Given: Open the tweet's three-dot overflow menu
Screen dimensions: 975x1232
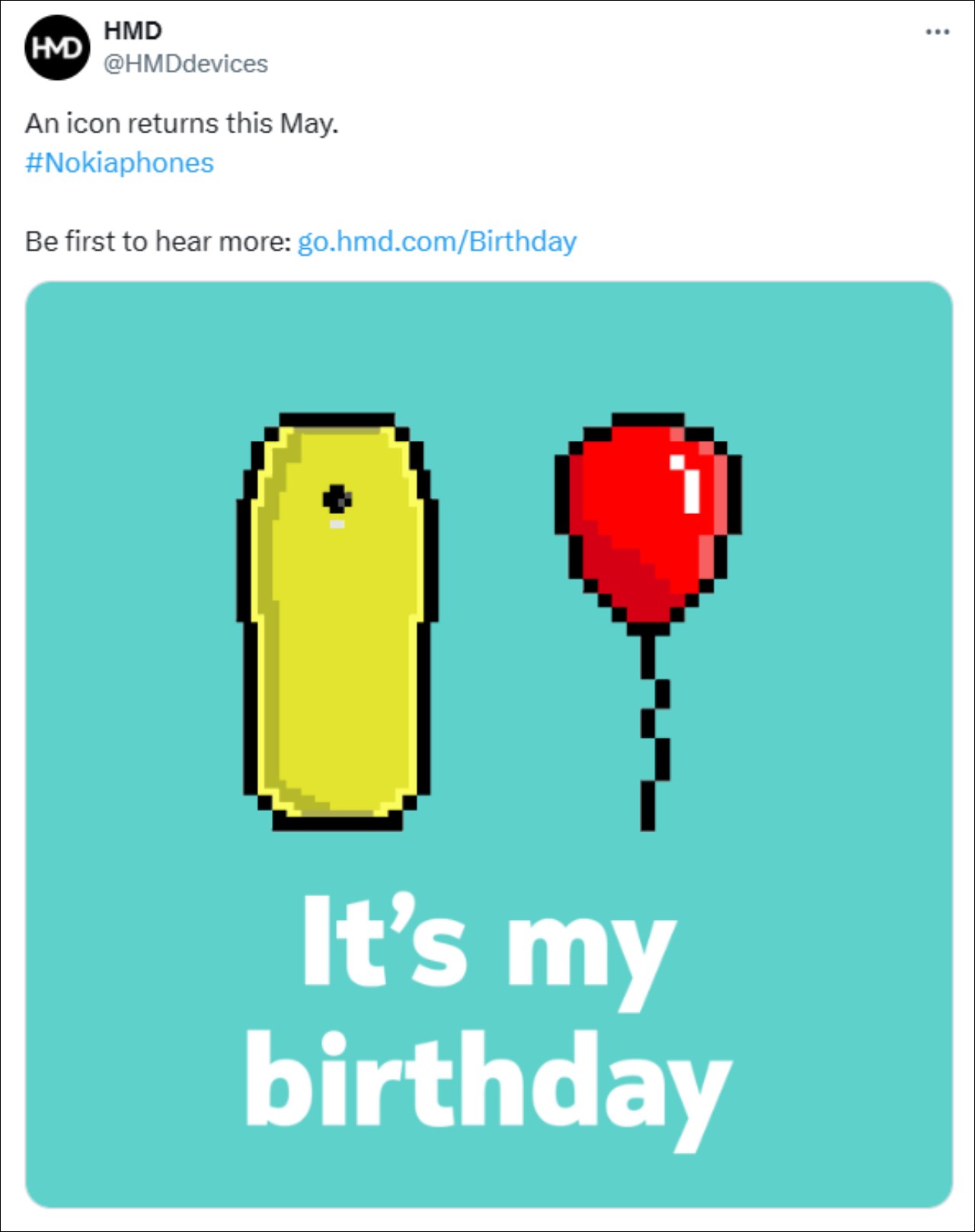Looking at the screenshot, I should [x=937, y=32].
